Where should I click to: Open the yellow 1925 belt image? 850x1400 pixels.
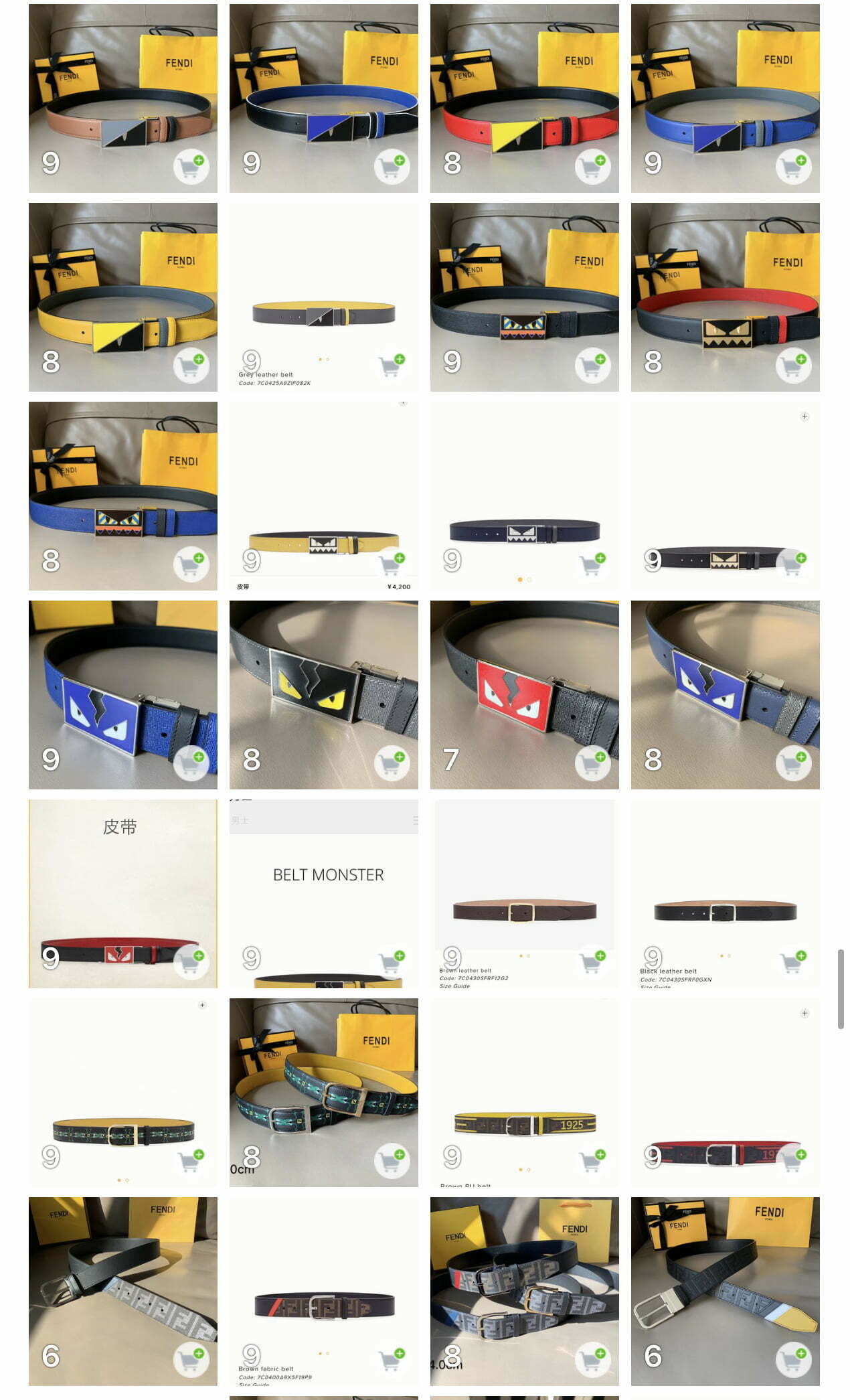[525, 1093]
